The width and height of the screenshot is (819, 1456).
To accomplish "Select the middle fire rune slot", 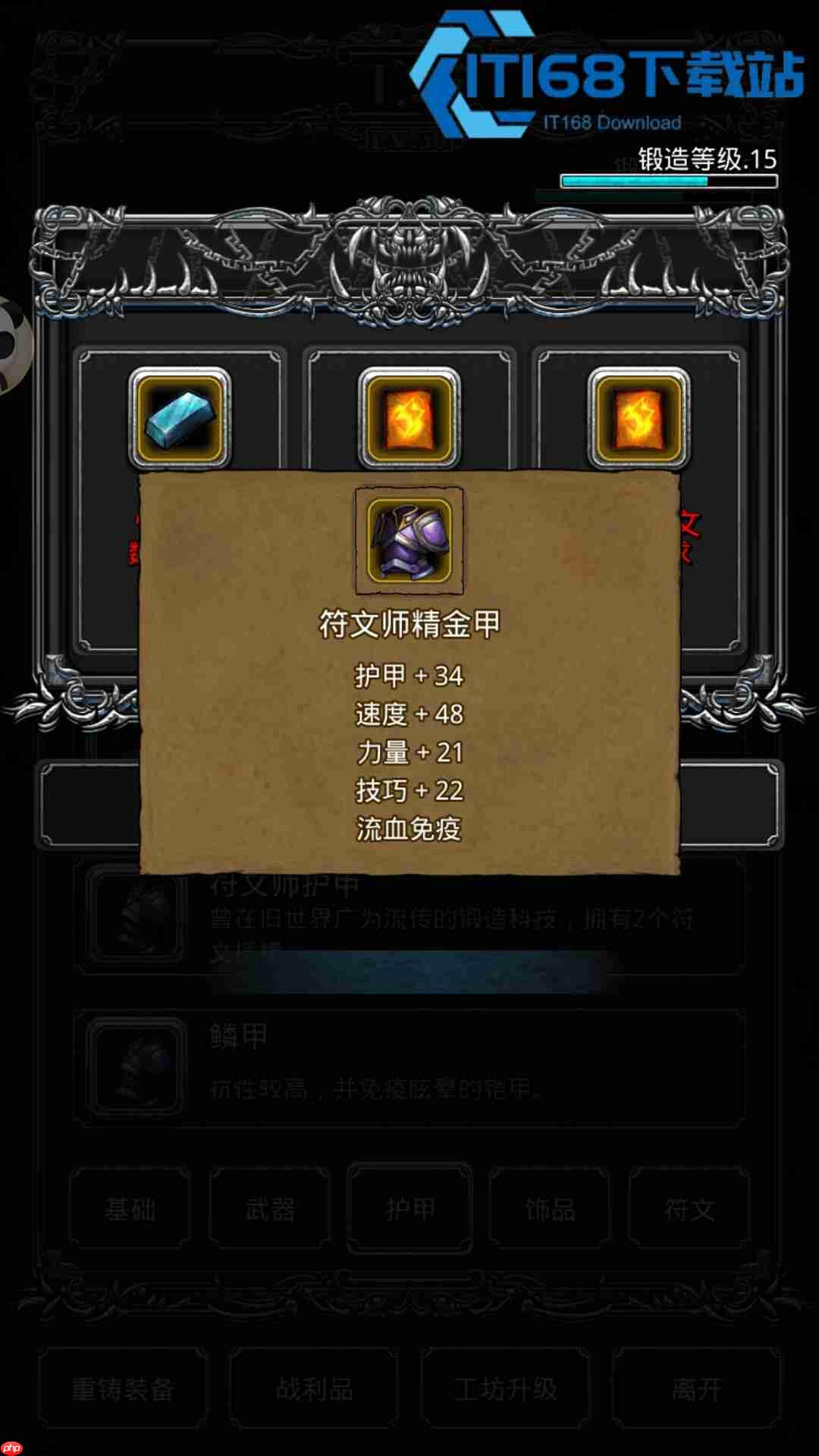I will [x=409, y=418].
